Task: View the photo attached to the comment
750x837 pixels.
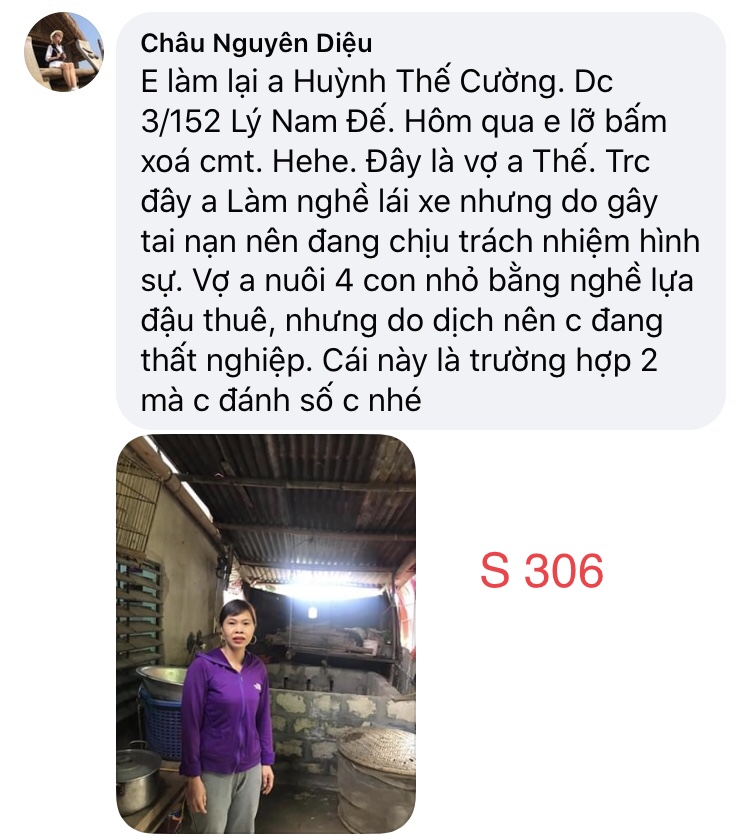Action: [265, 634]
